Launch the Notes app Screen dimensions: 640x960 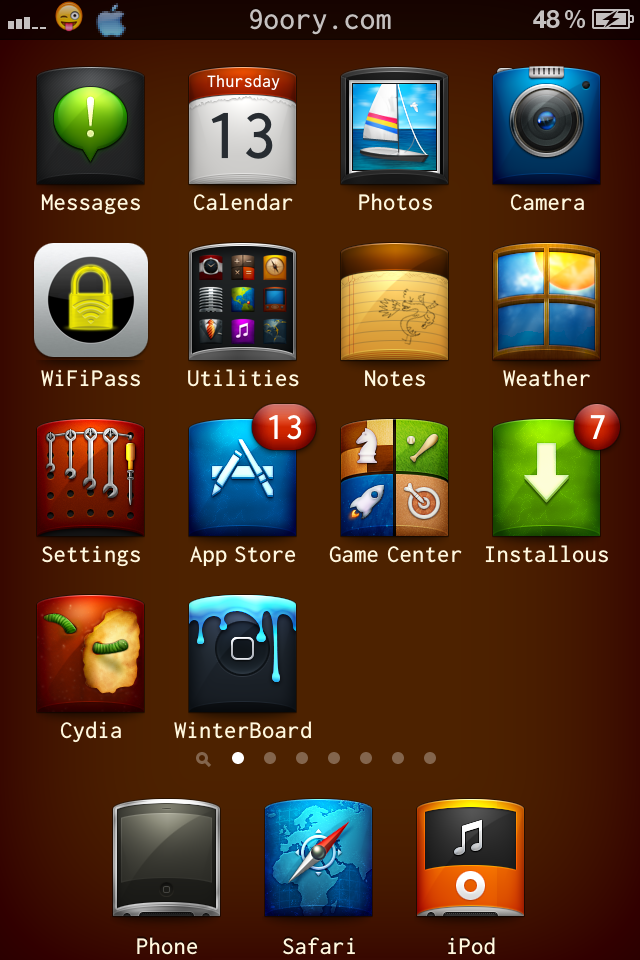click(x=395, y=301)
